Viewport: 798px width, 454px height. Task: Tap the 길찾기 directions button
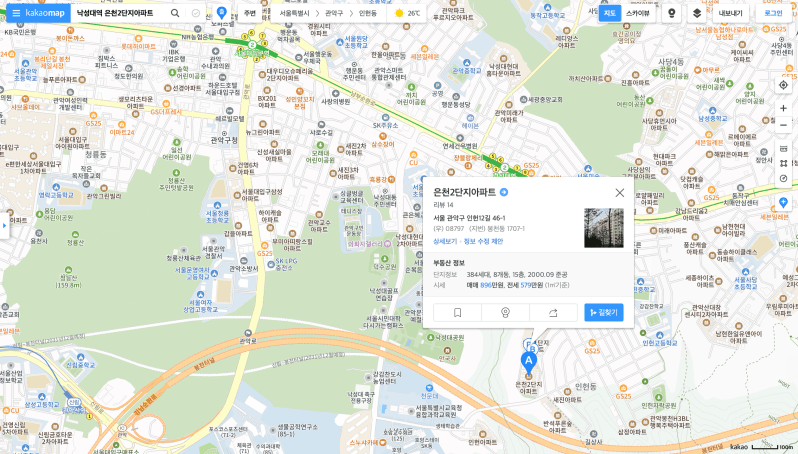click(x=604, y=313)
